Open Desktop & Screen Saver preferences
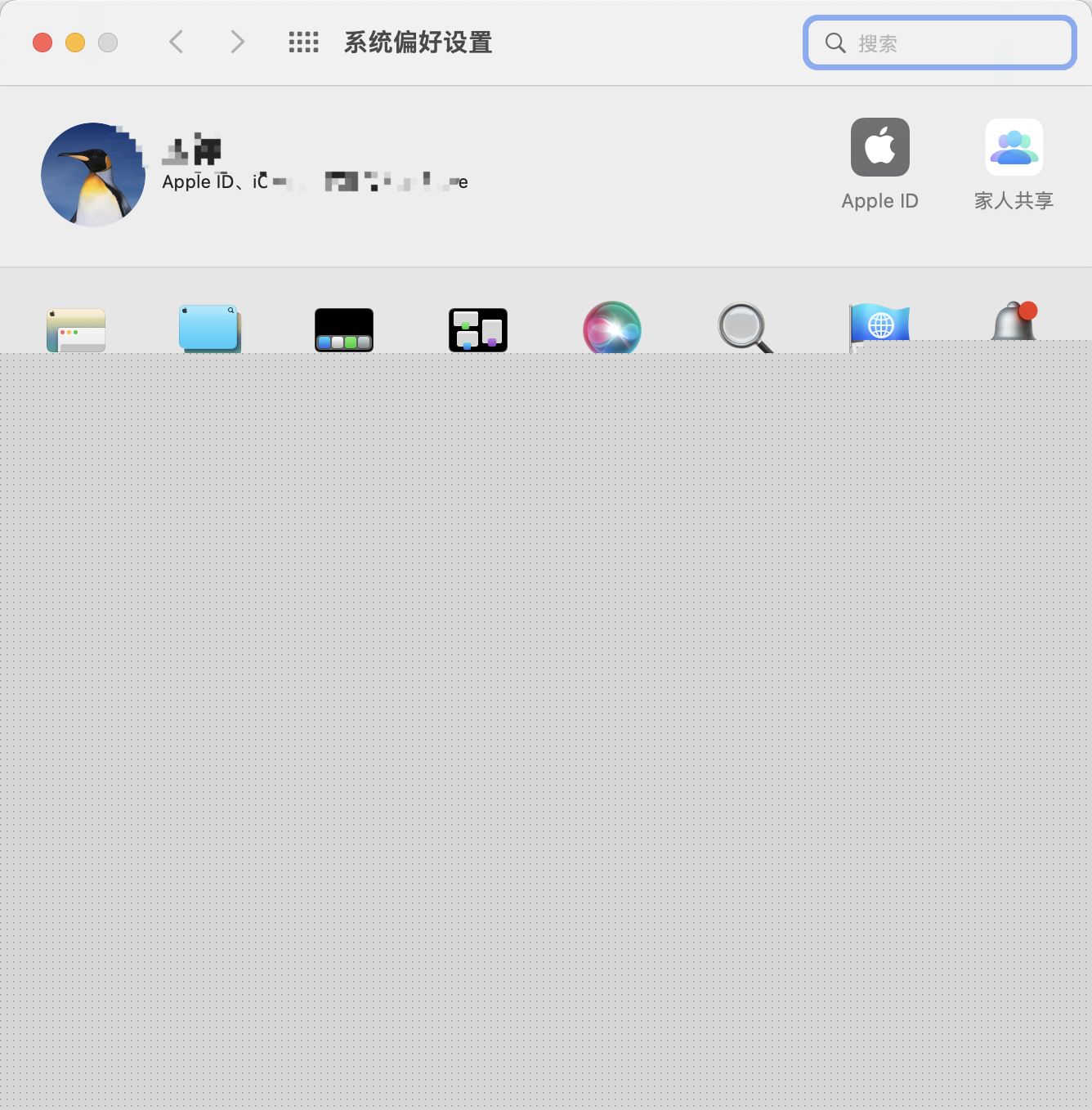Image resolution: width=1092 pixels, height=1110 pixels. pyautogui.click(x=209, y=329)
